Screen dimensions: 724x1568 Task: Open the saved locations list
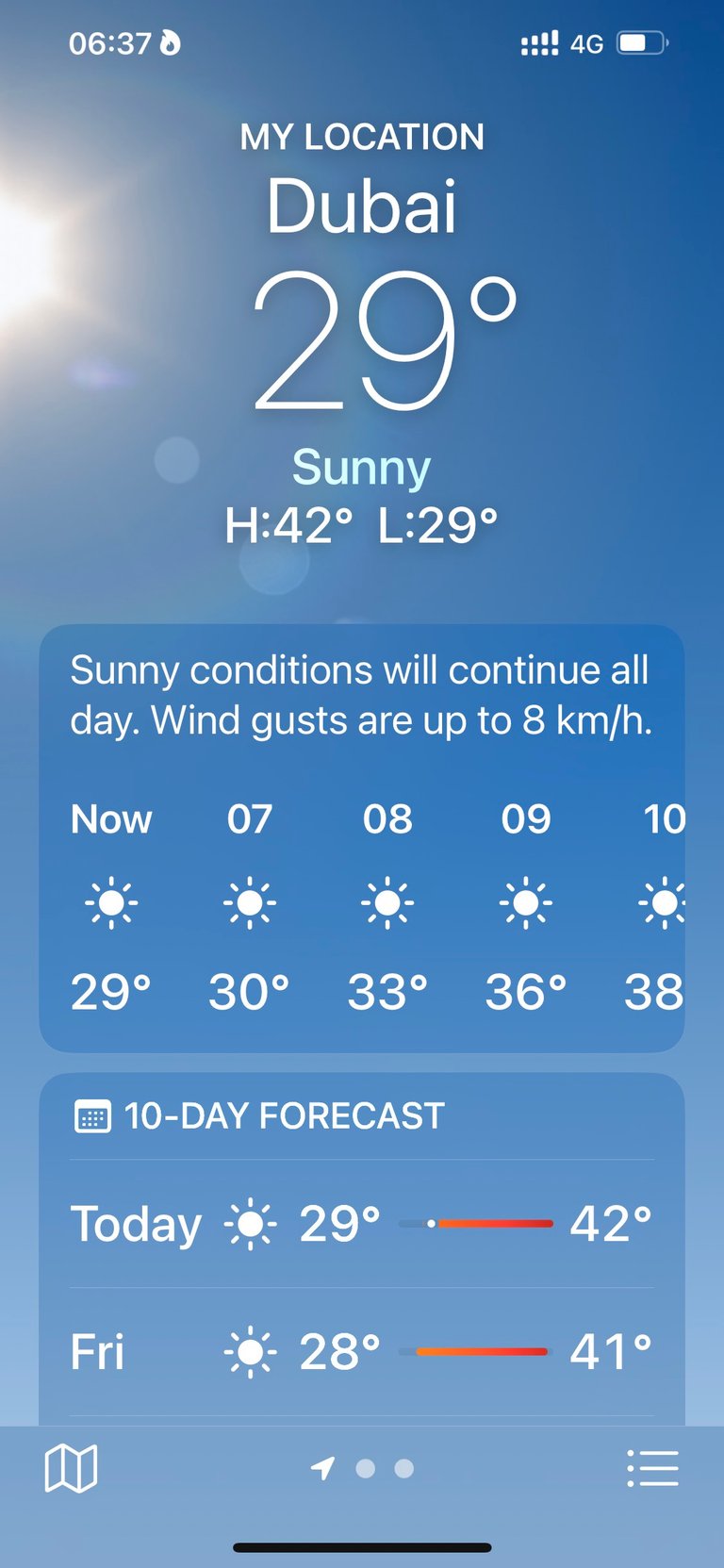pos(652,1468)
